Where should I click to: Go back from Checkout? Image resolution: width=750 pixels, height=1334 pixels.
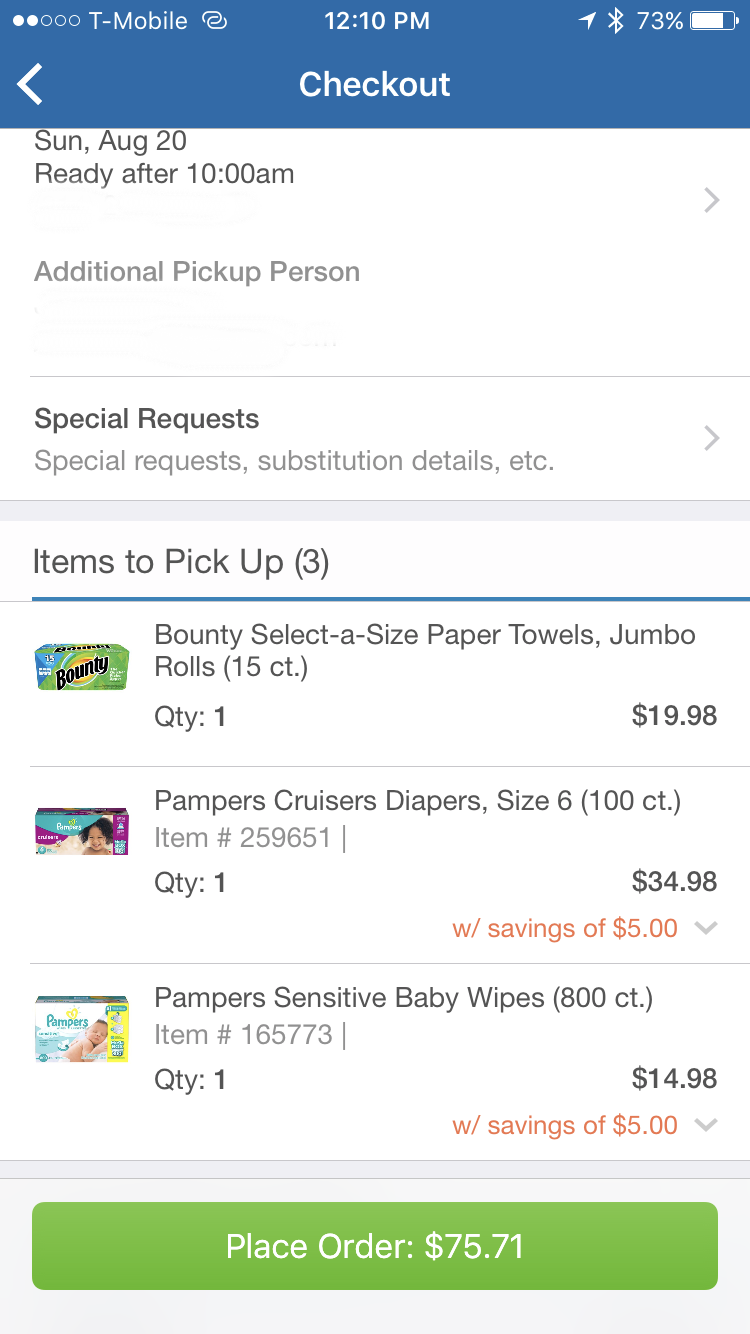pos(31,84)
